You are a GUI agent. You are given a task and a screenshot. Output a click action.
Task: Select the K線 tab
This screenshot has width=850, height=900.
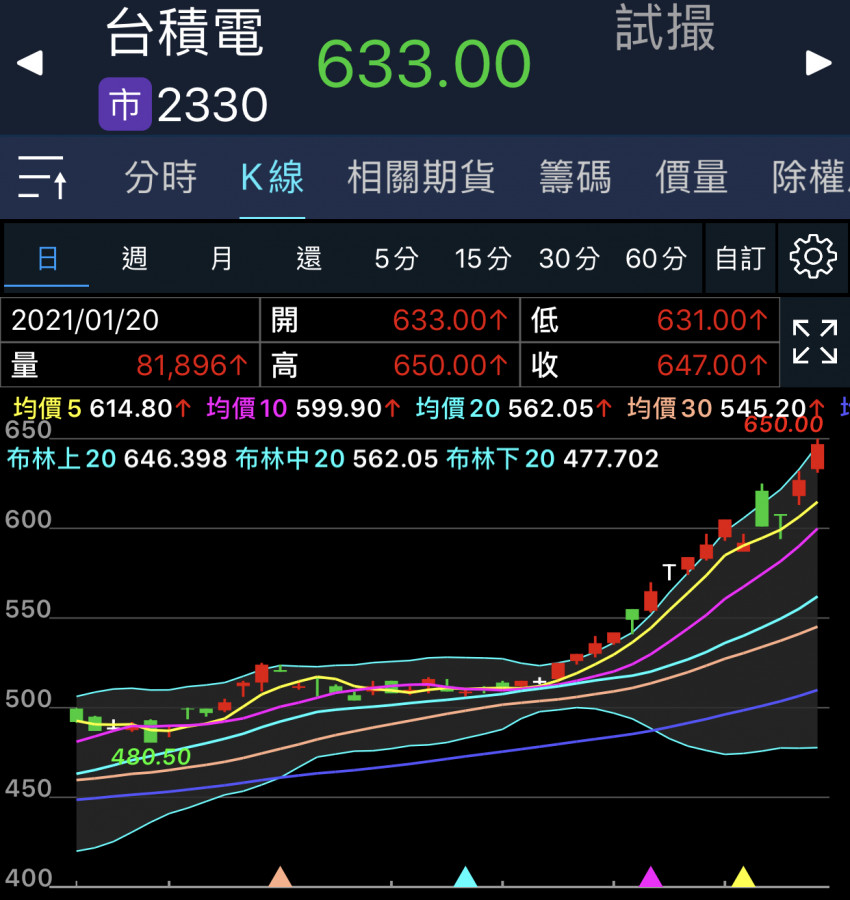click(272, 178)
